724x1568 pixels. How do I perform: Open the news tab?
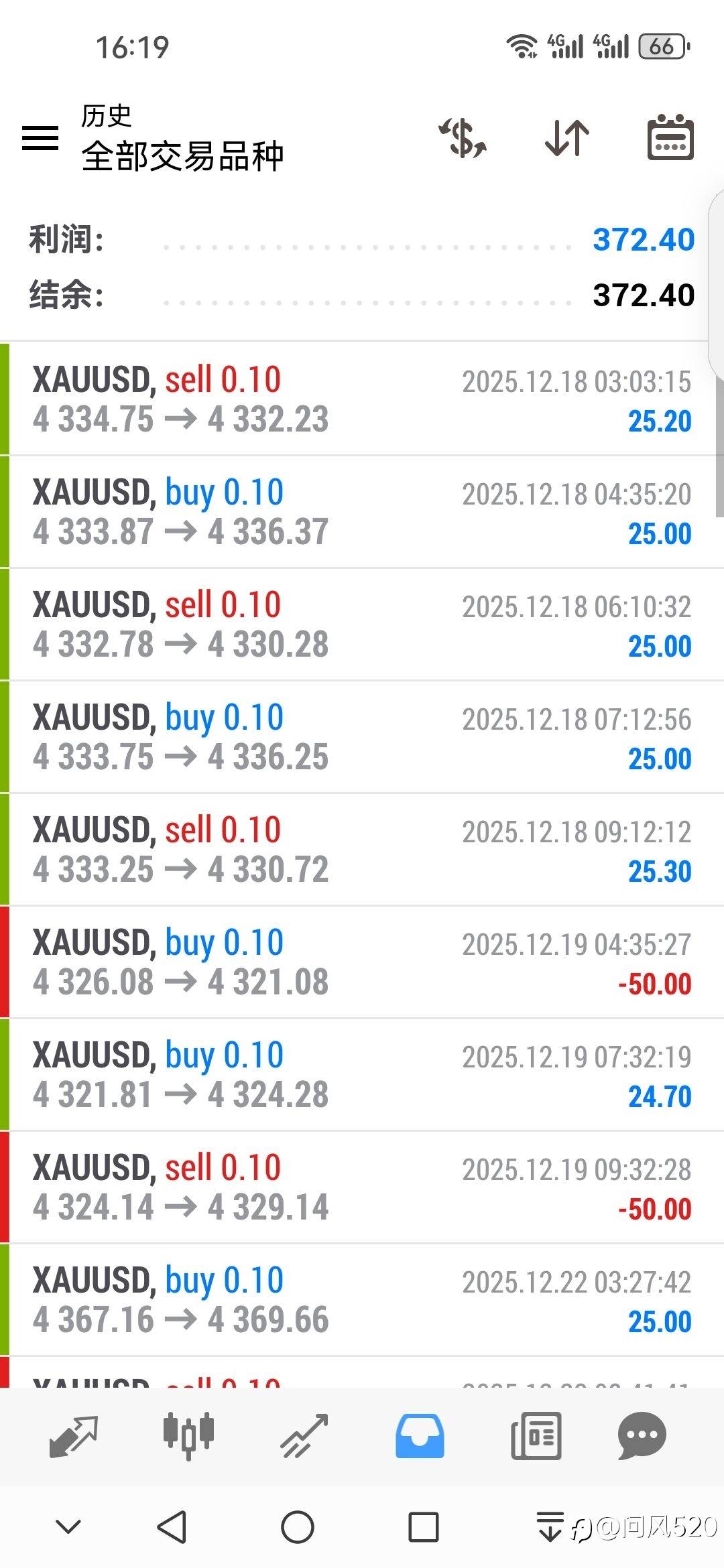pyautogui.click(x=536, y=1435)
